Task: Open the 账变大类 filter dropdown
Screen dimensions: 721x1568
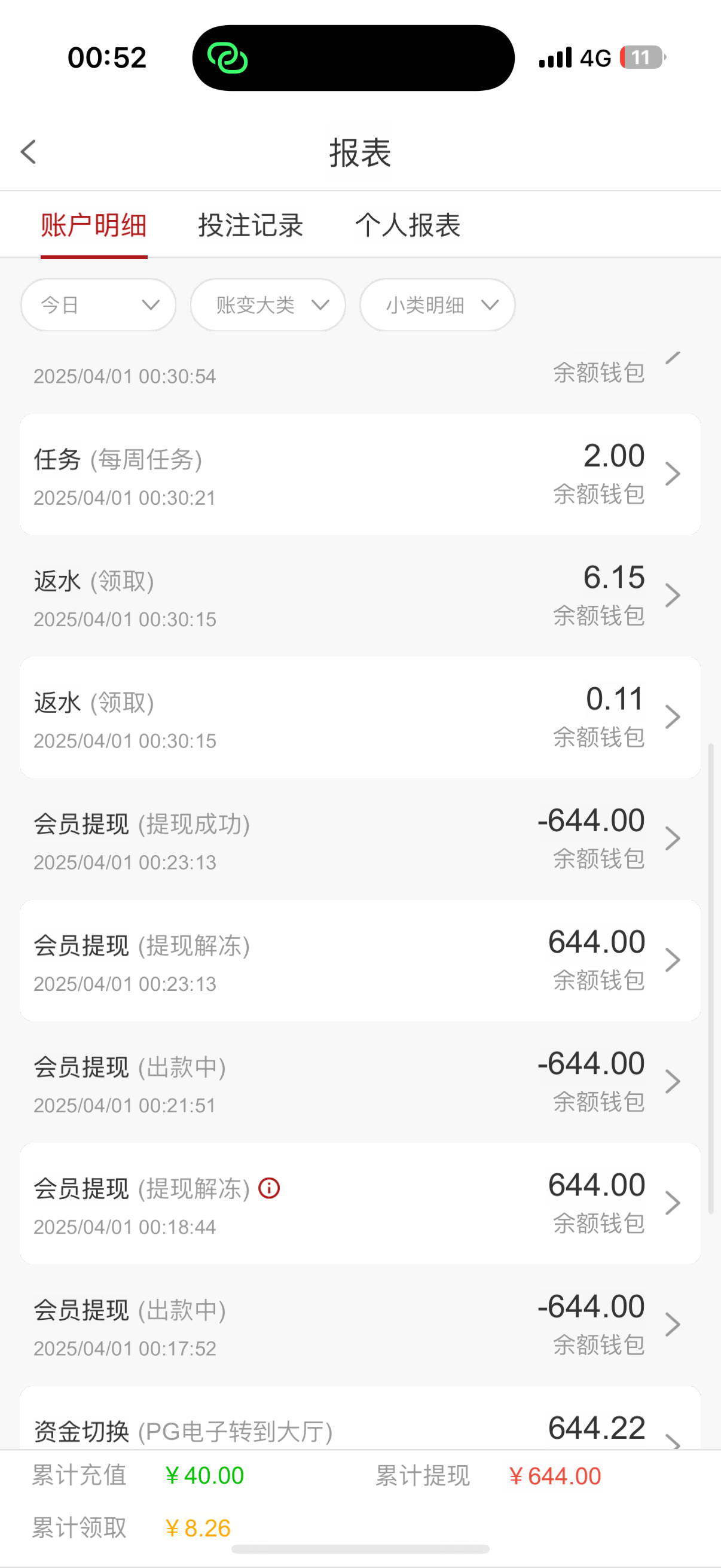Action: click(268, 305)
